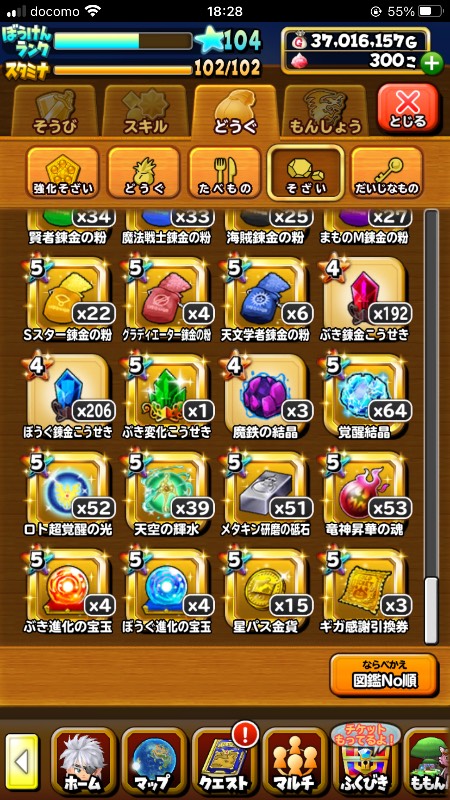Add gems with the green plus button
450x800 pixels.
(432, 63)
